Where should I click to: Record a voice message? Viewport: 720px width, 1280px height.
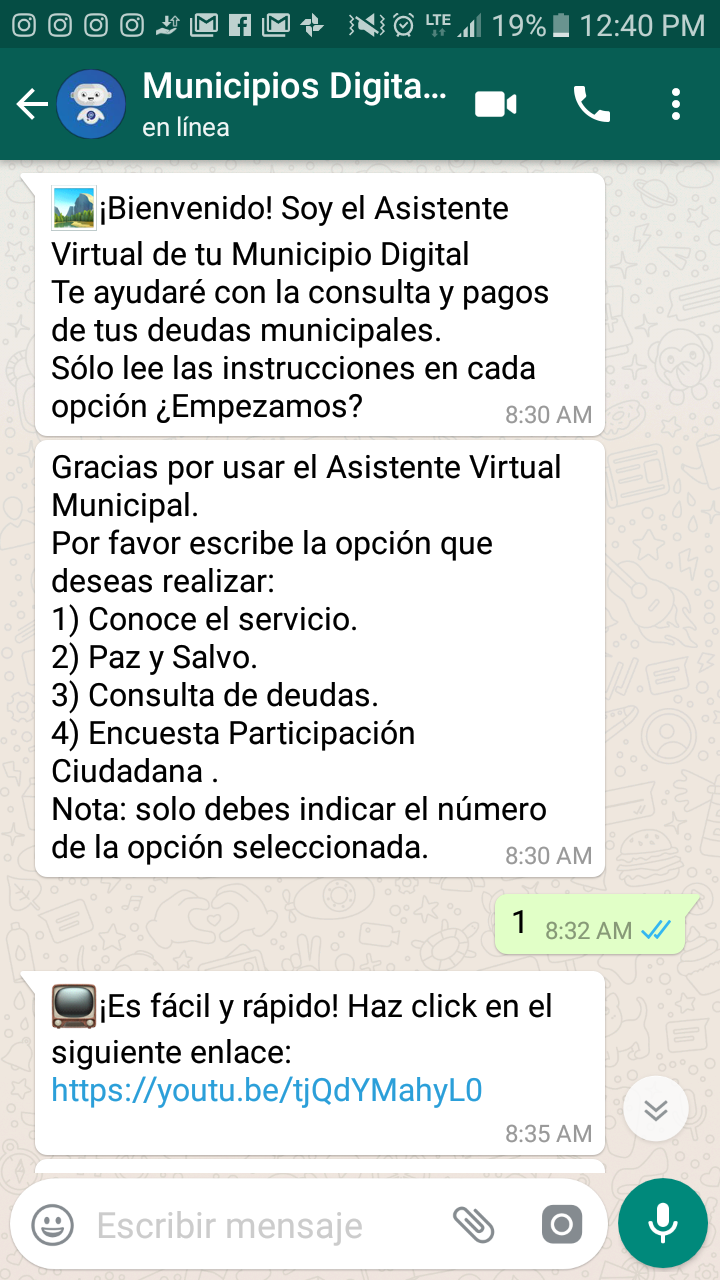pos(662,1223)
